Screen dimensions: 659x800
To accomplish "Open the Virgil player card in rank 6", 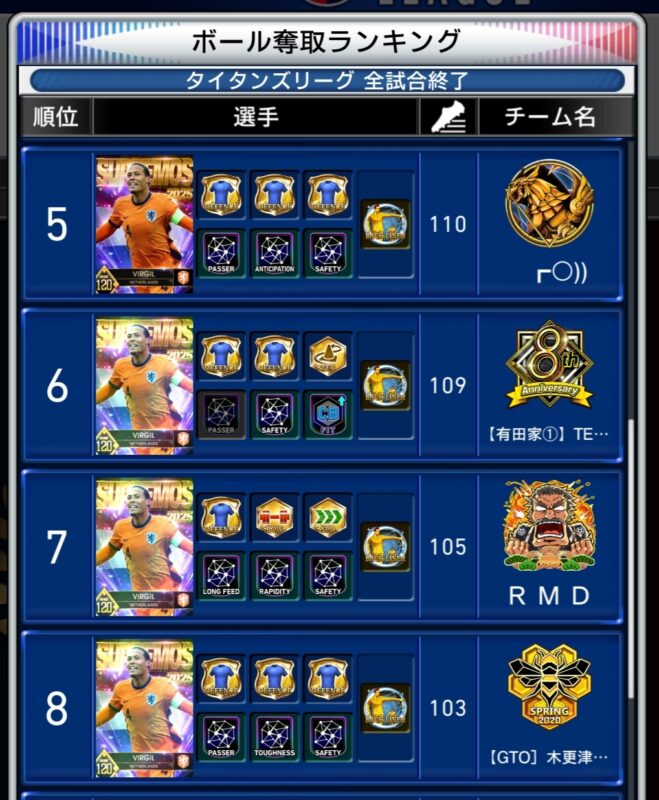I will (145, 386).
